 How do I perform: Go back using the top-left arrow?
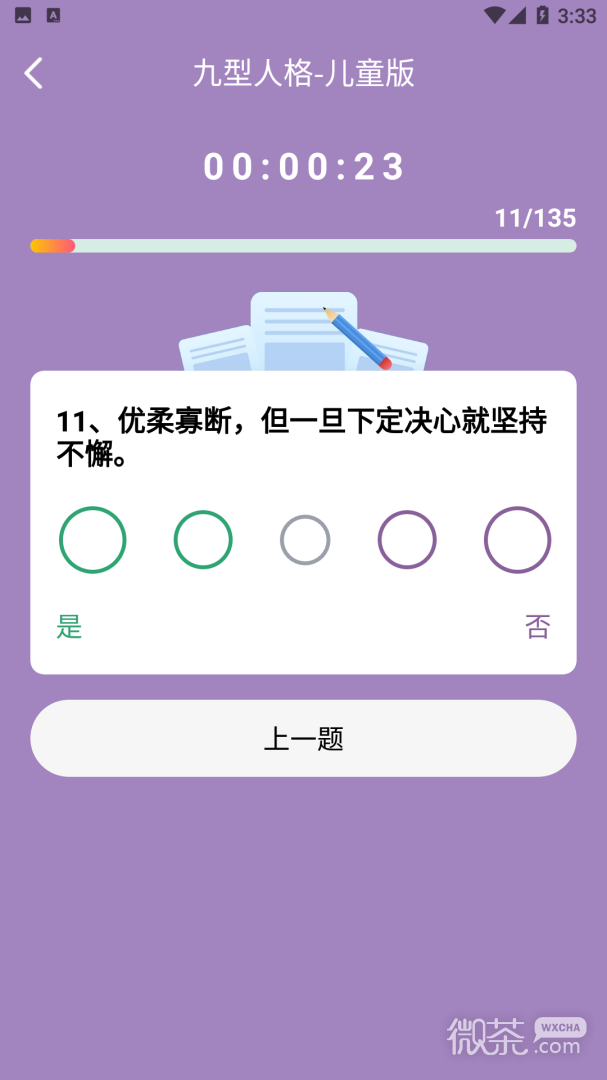click(33, 73)
